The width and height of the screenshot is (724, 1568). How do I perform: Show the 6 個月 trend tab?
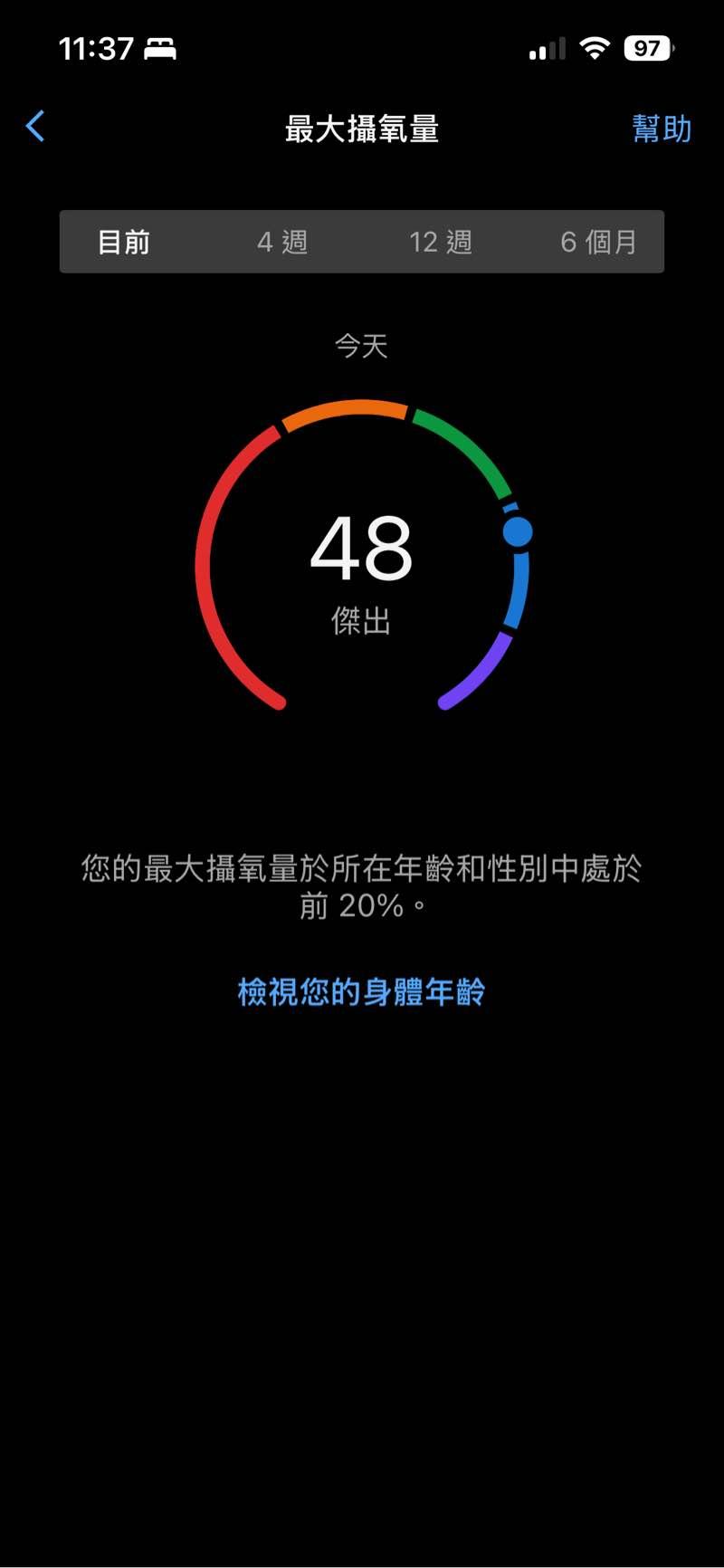598,242
